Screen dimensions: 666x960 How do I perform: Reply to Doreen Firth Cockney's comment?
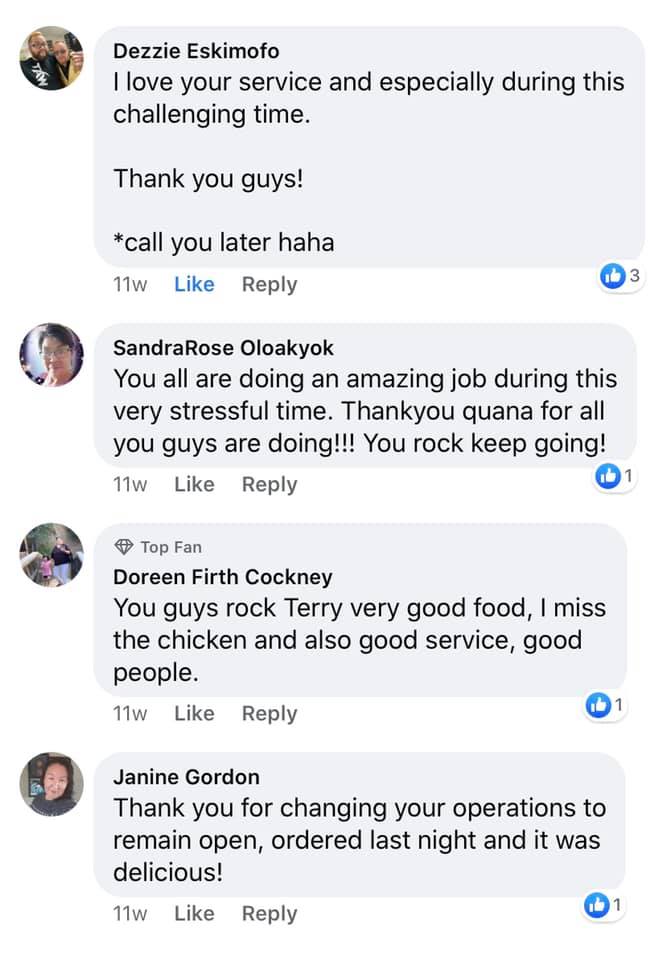pos(269,713)
